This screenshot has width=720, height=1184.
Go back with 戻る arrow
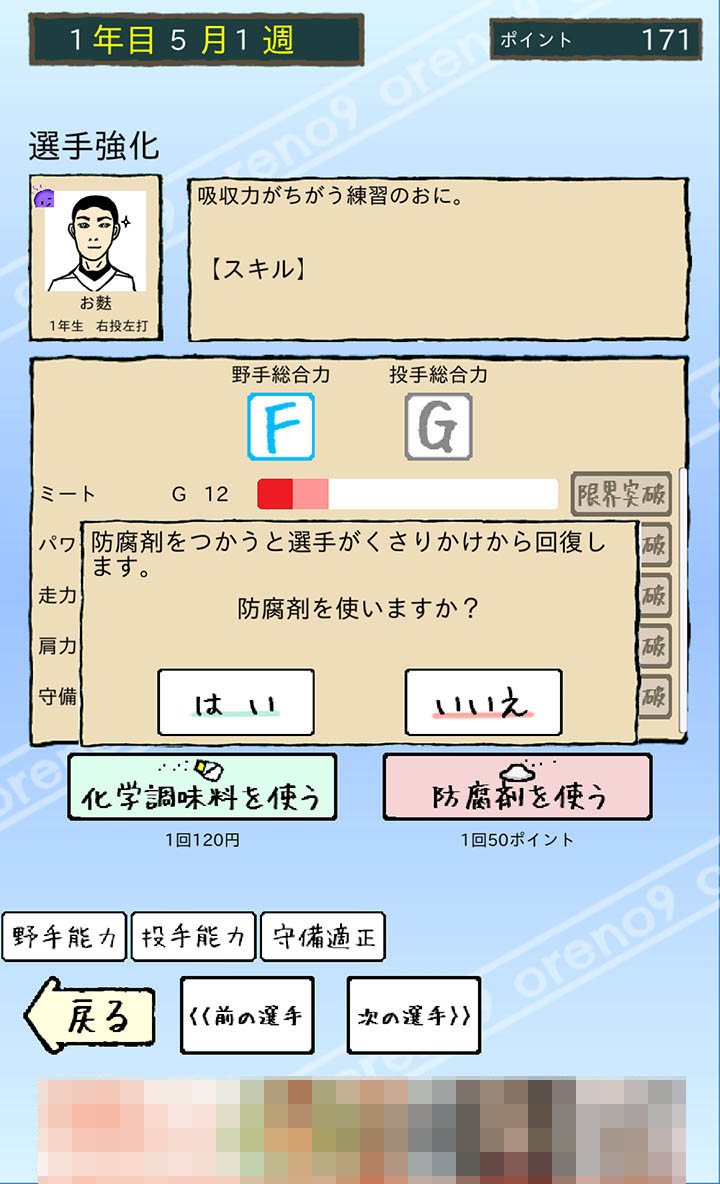point(91,1015)
